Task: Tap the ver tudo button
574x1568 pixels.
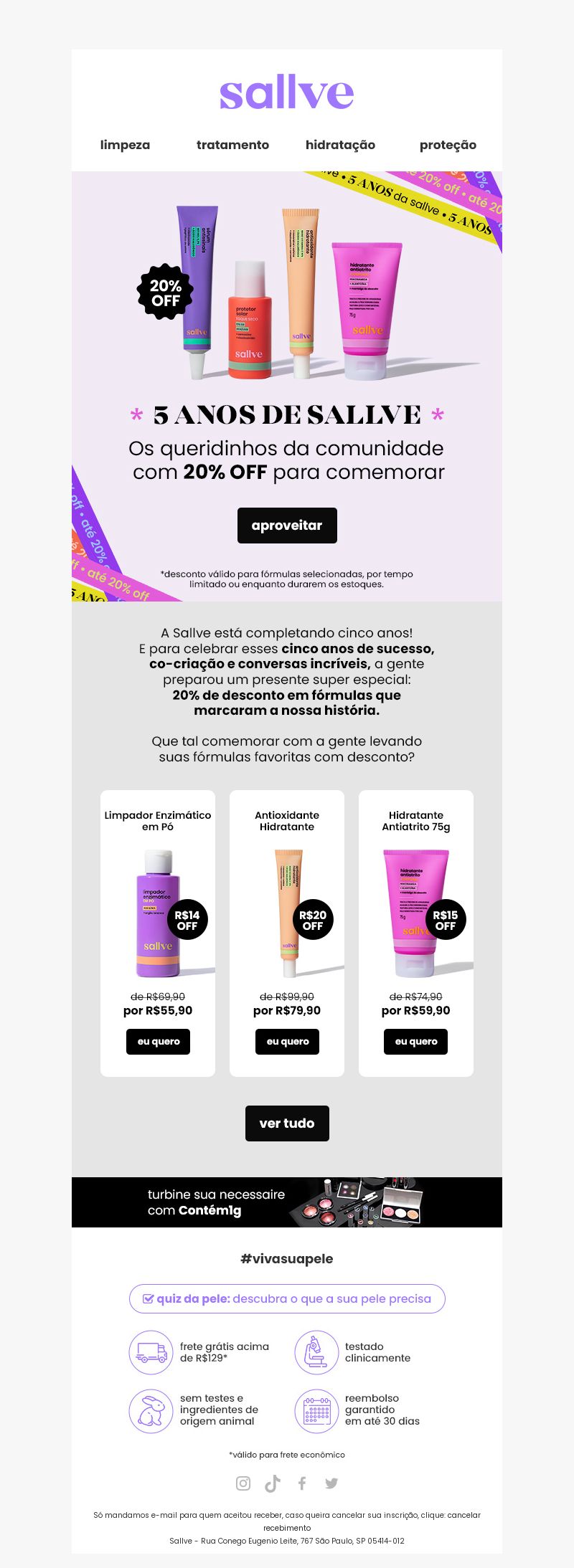Action: 287,1123
